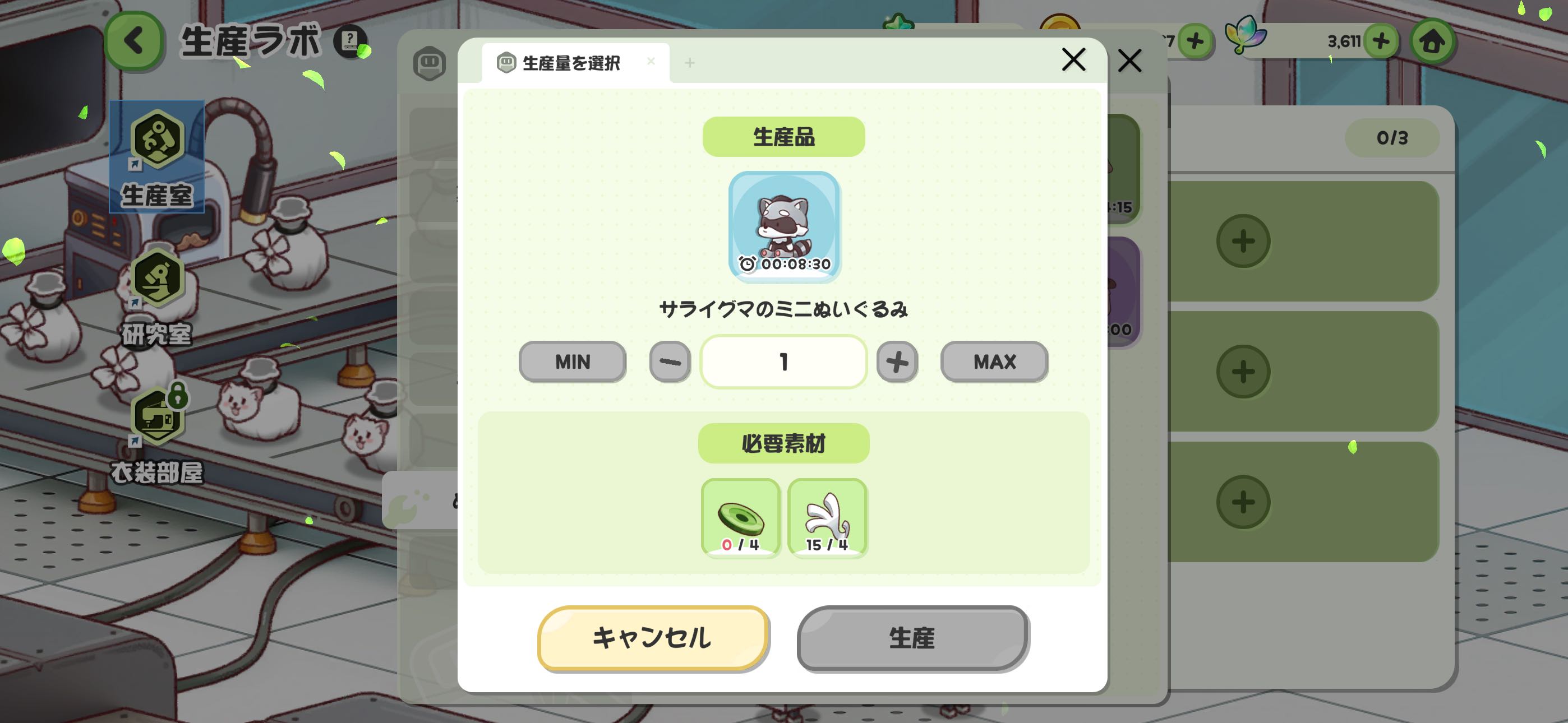This screenshot has height=723, width=1568.
Task: Set quantity to MAX
Action: [994, 361]
